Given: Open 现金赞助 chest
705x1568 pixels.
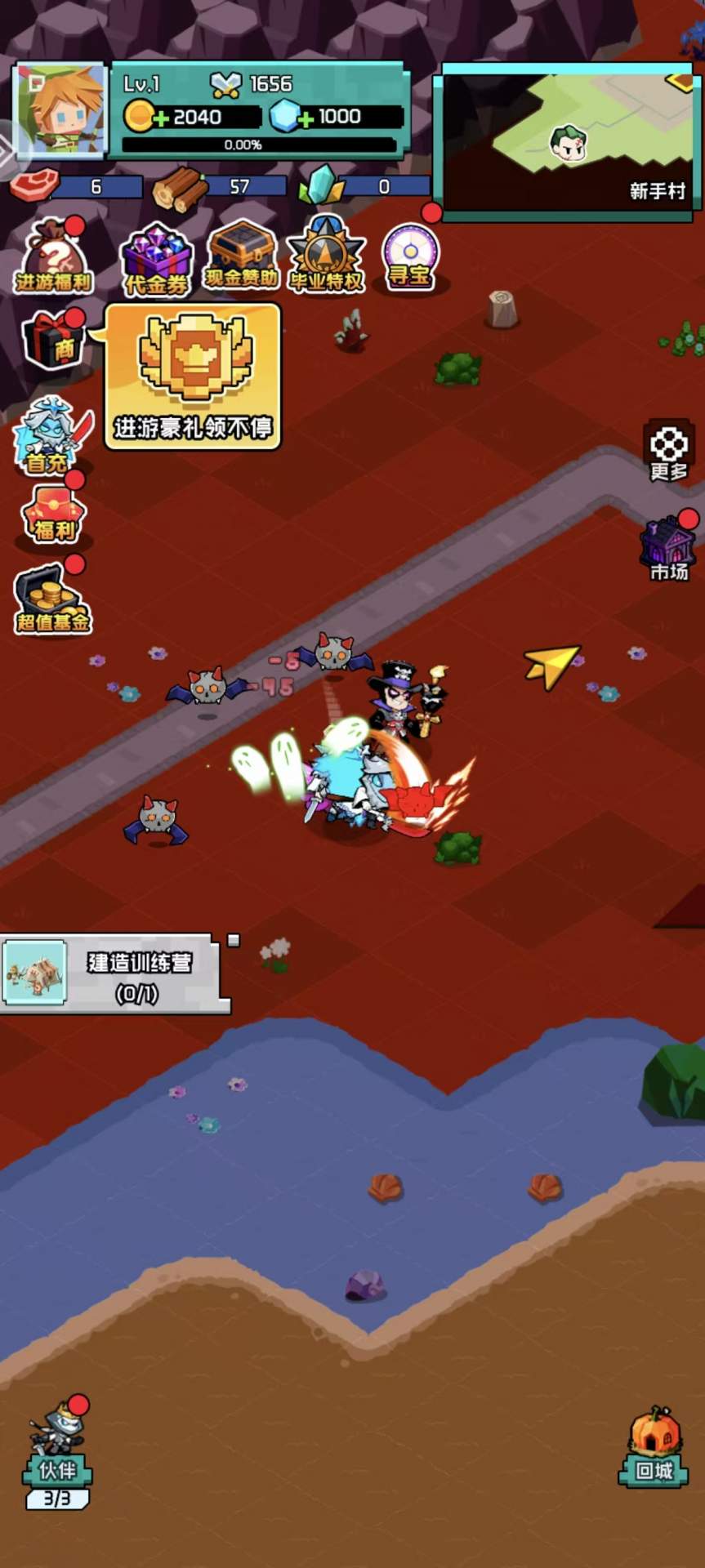Looking at the screenshot, I should click(241, 256).
